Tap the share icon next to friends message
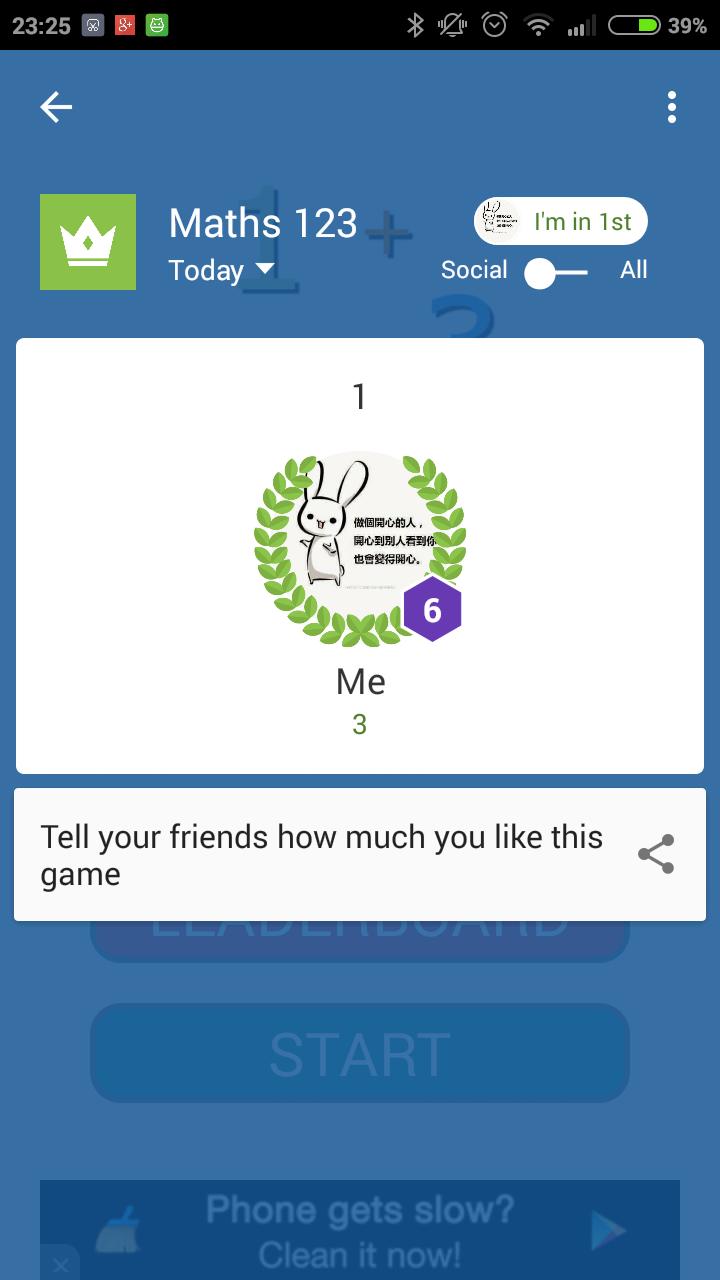720x1280 pixels. pos(656,853)
